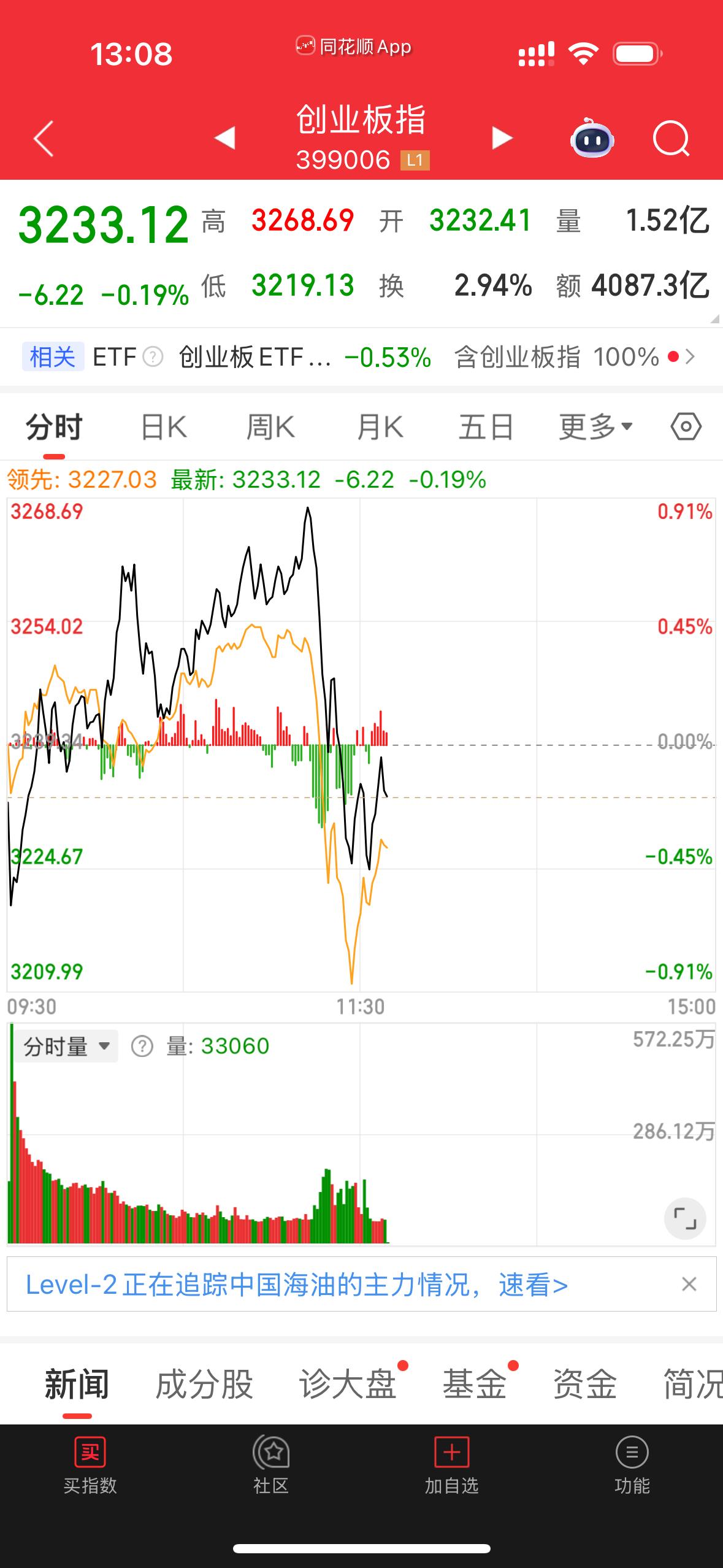Open the search function
This screenshot has height=1568, width=723.
click(x=671, y=139)
